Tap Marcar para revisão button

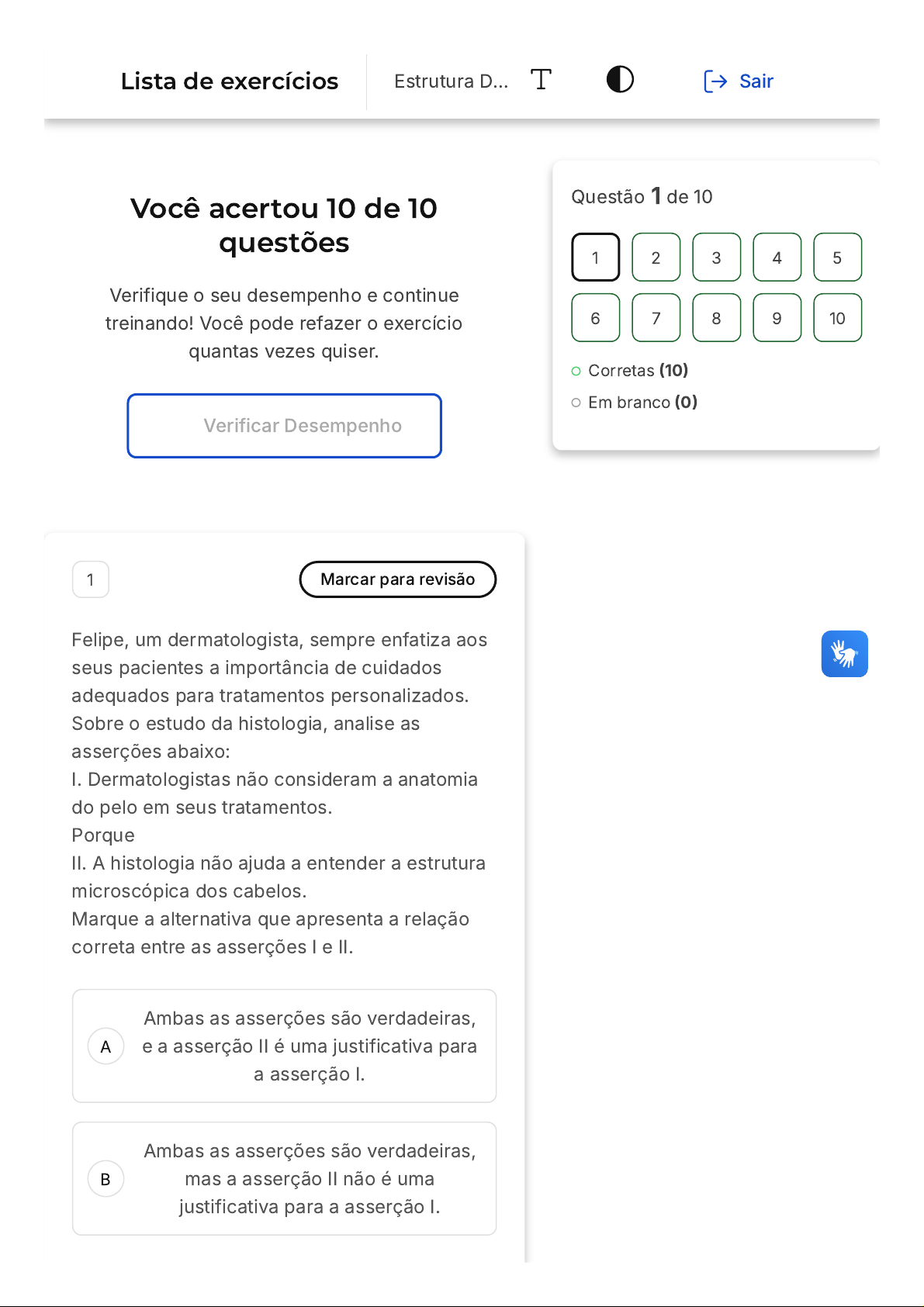pos(397,579)
